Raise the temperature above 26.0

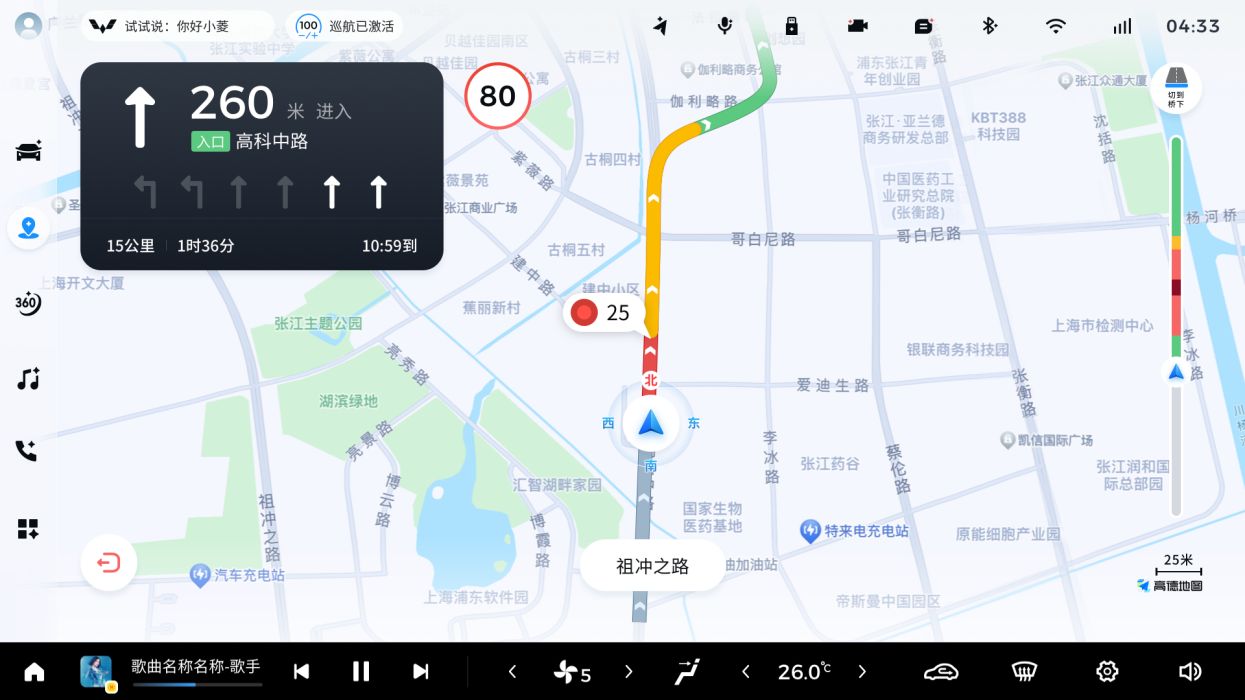click(862, 672)
